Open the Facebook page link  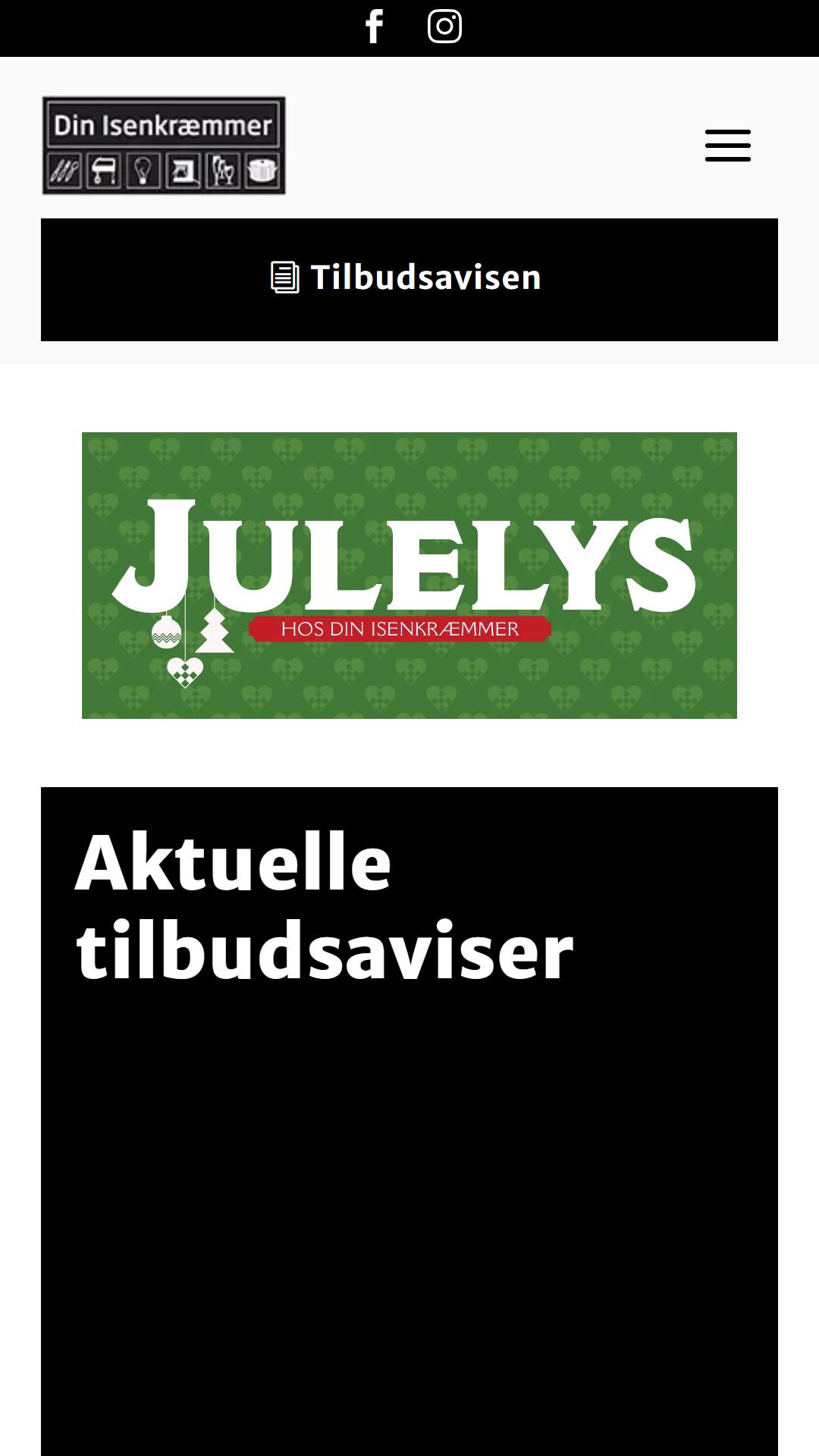pos(374,27)
